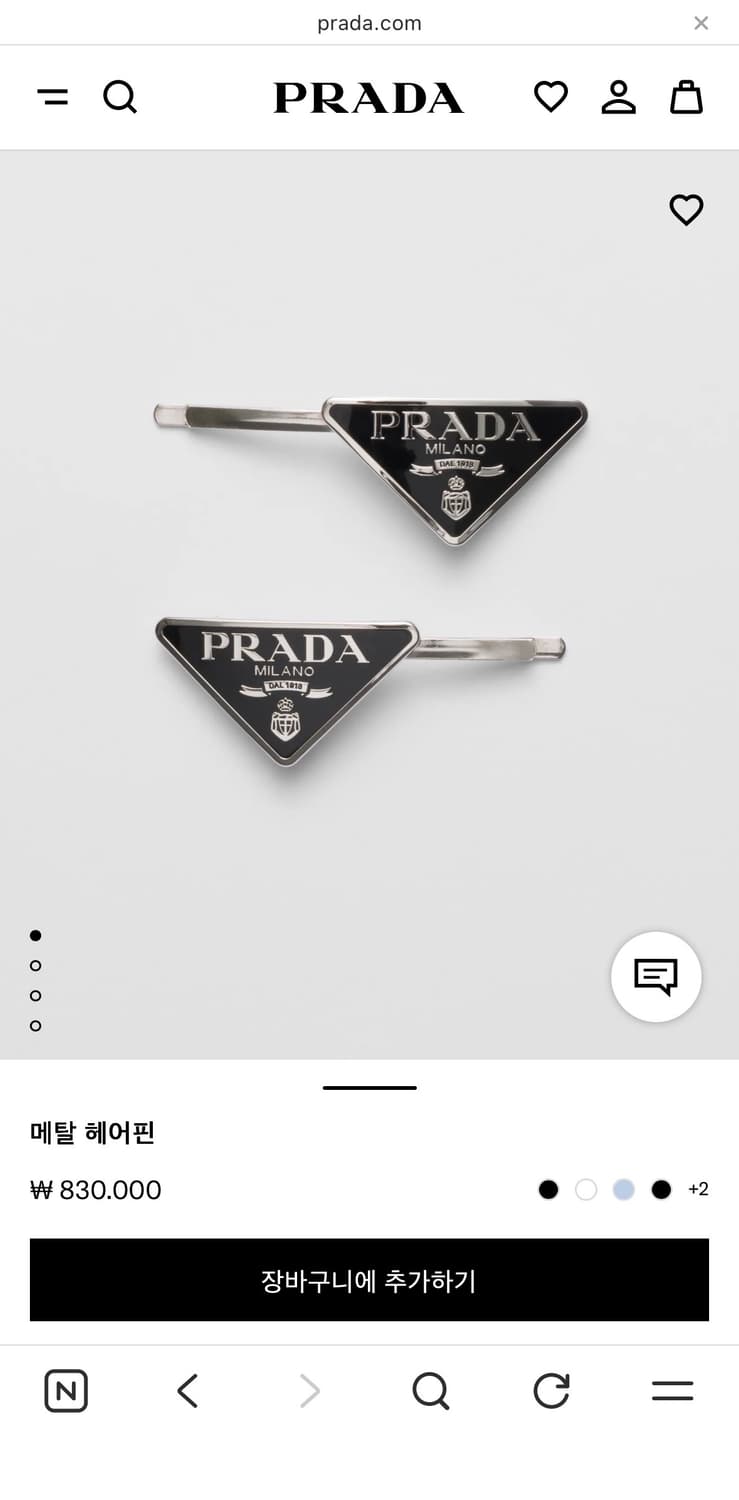Expand more colors with the +2 option

(x=698, y=1189)
